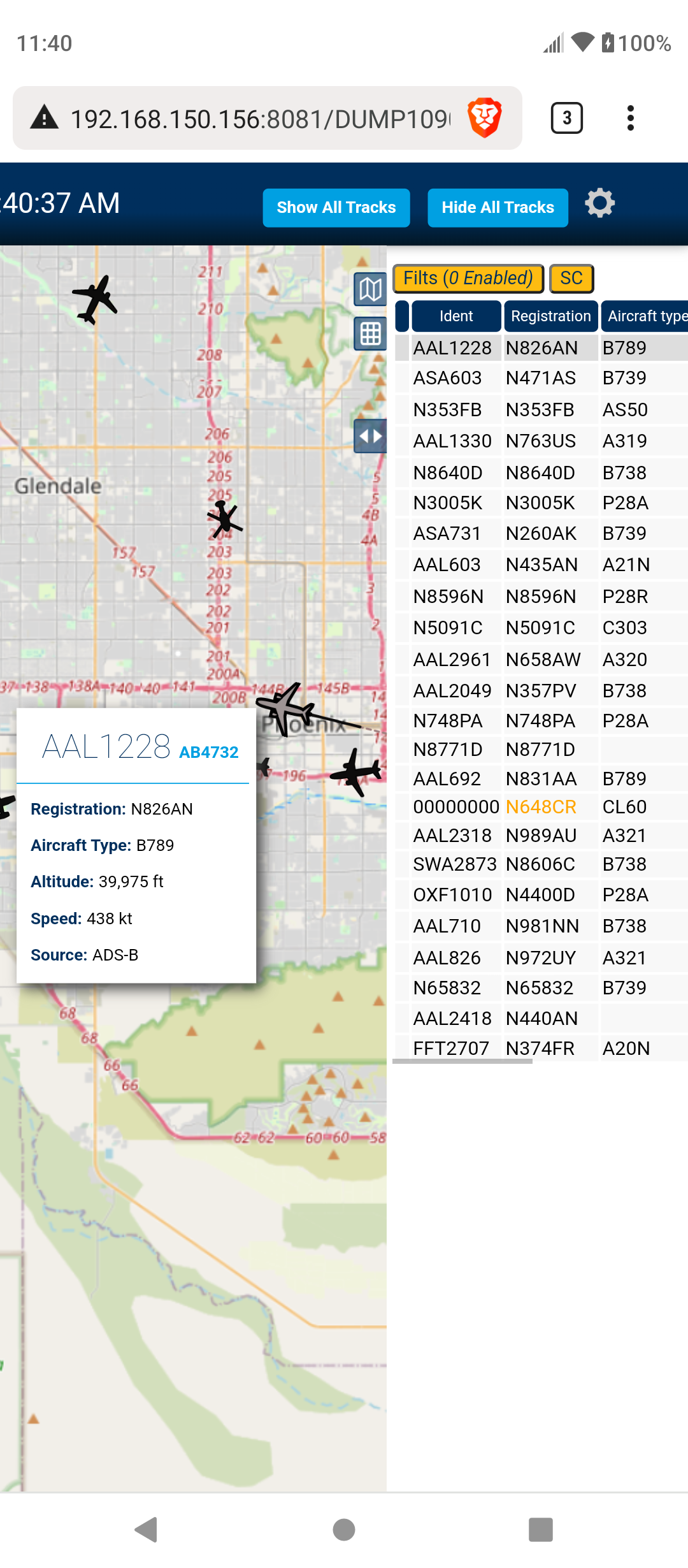Viewport: 688px width, 1568px height.
Task: Toggle the grid view icon on map
Action: pos(370,334)
